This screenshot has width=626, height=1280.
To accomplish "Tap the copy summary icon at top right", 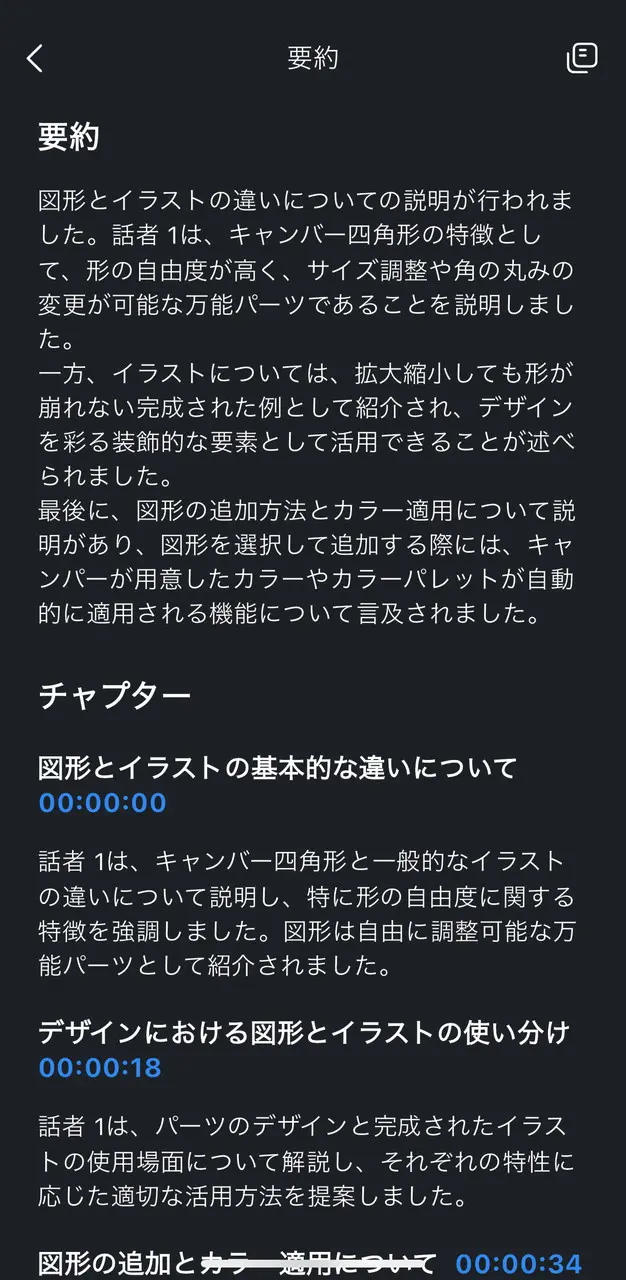I will 582,57.
